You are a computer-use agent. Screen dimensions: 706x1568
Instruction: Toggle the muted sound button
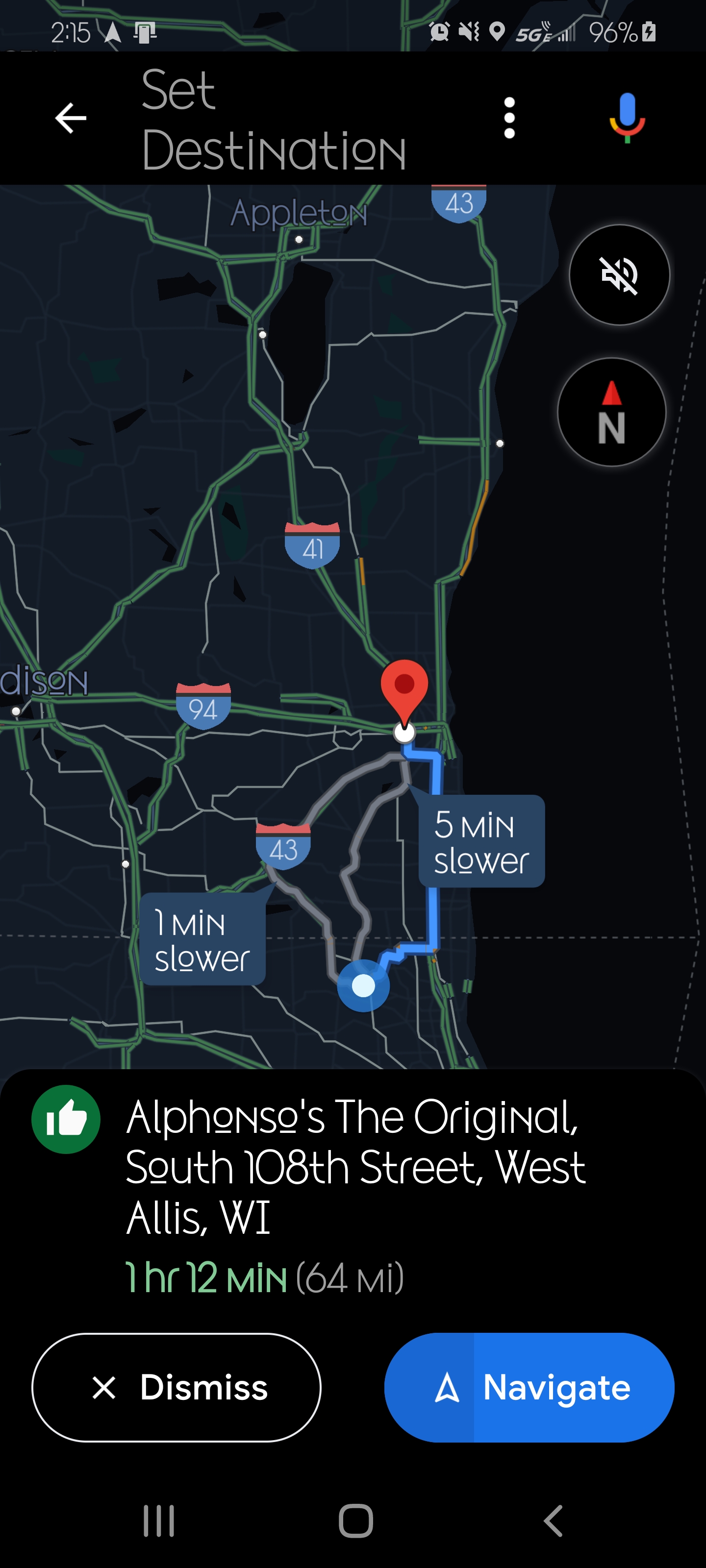[x=619, y=274]
